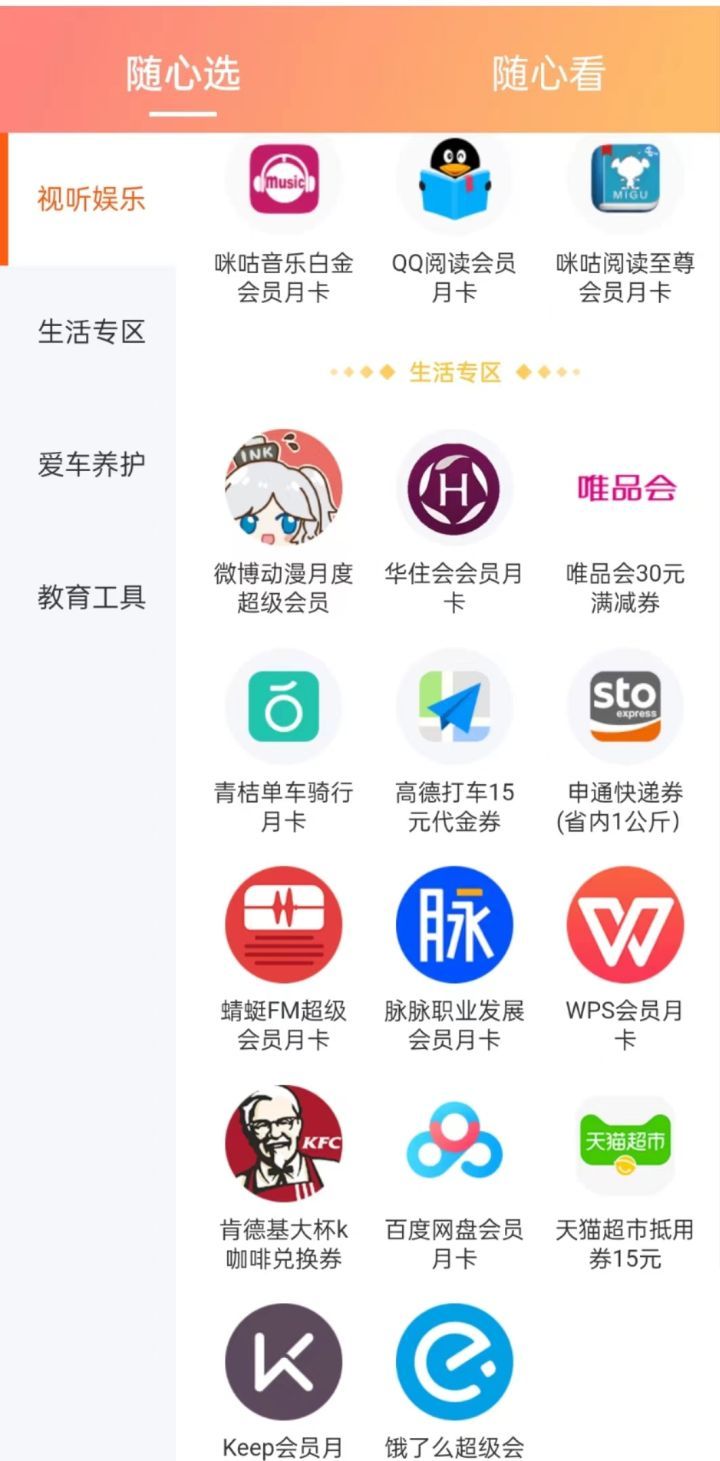Choose 申通快递券 省内1公斤
The height and width of the screenshot is (1461, 720).
pyautogui.click(x=625, y=706)
